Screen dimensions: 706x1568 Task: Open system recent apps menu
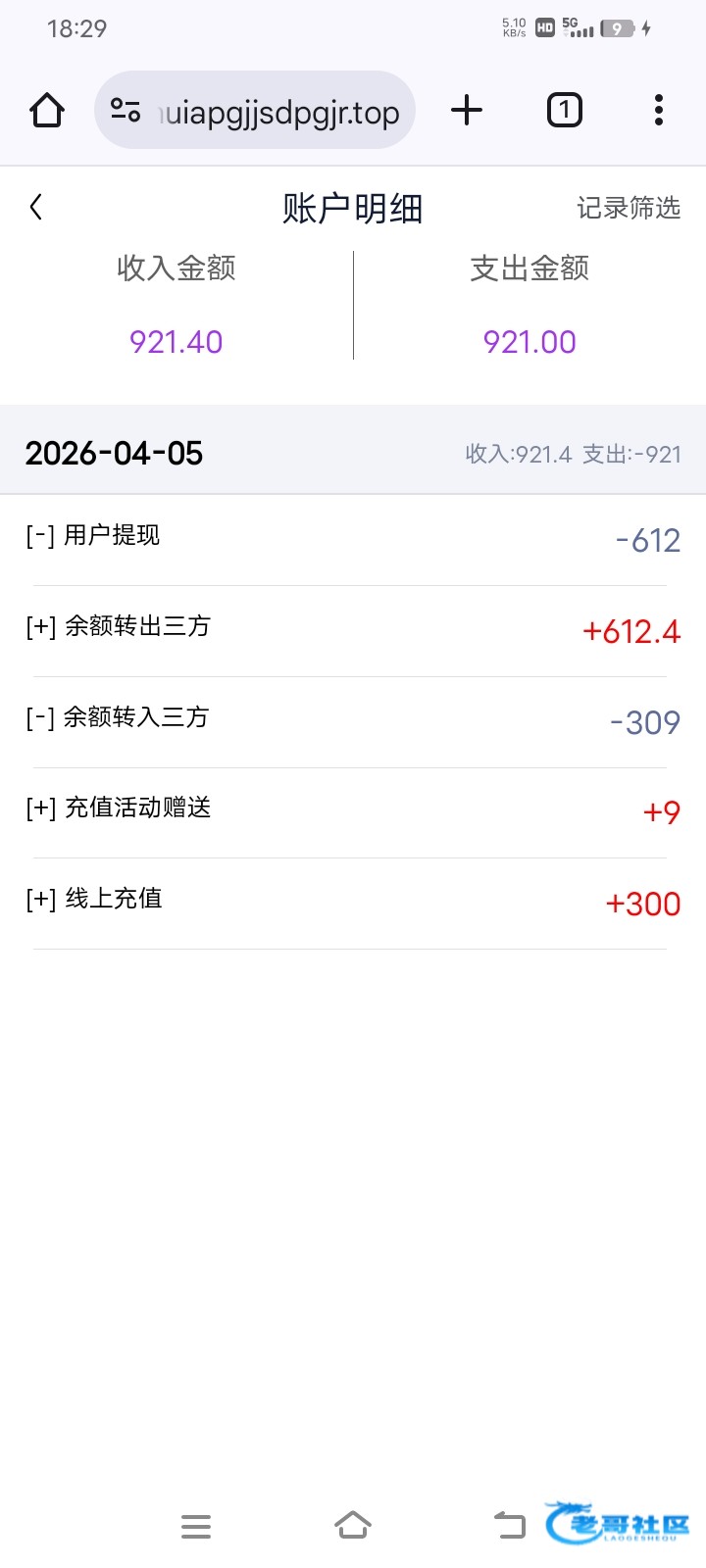pyautogui.click(x=196, y=1526)
